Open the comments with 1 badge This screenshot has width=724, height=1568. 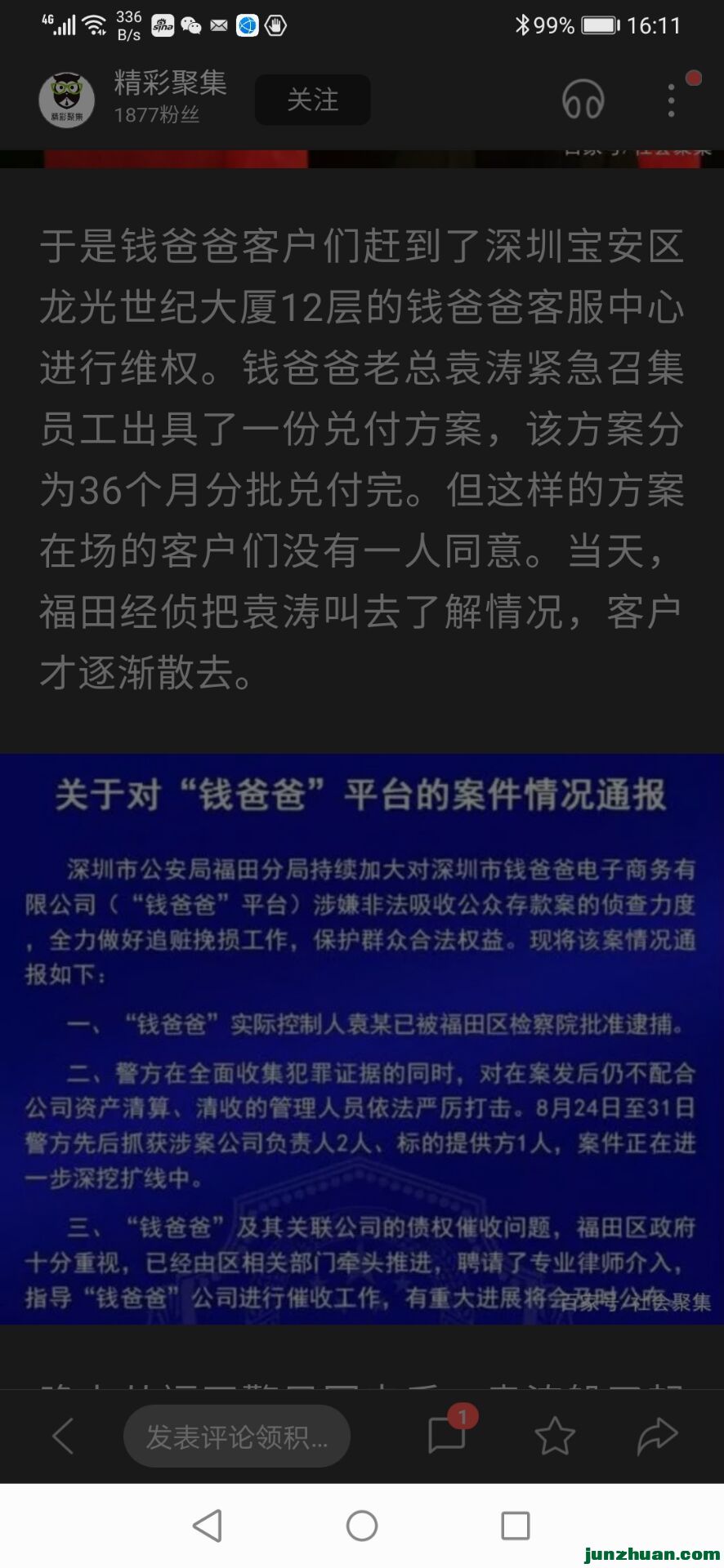[x=447, y=1435]
